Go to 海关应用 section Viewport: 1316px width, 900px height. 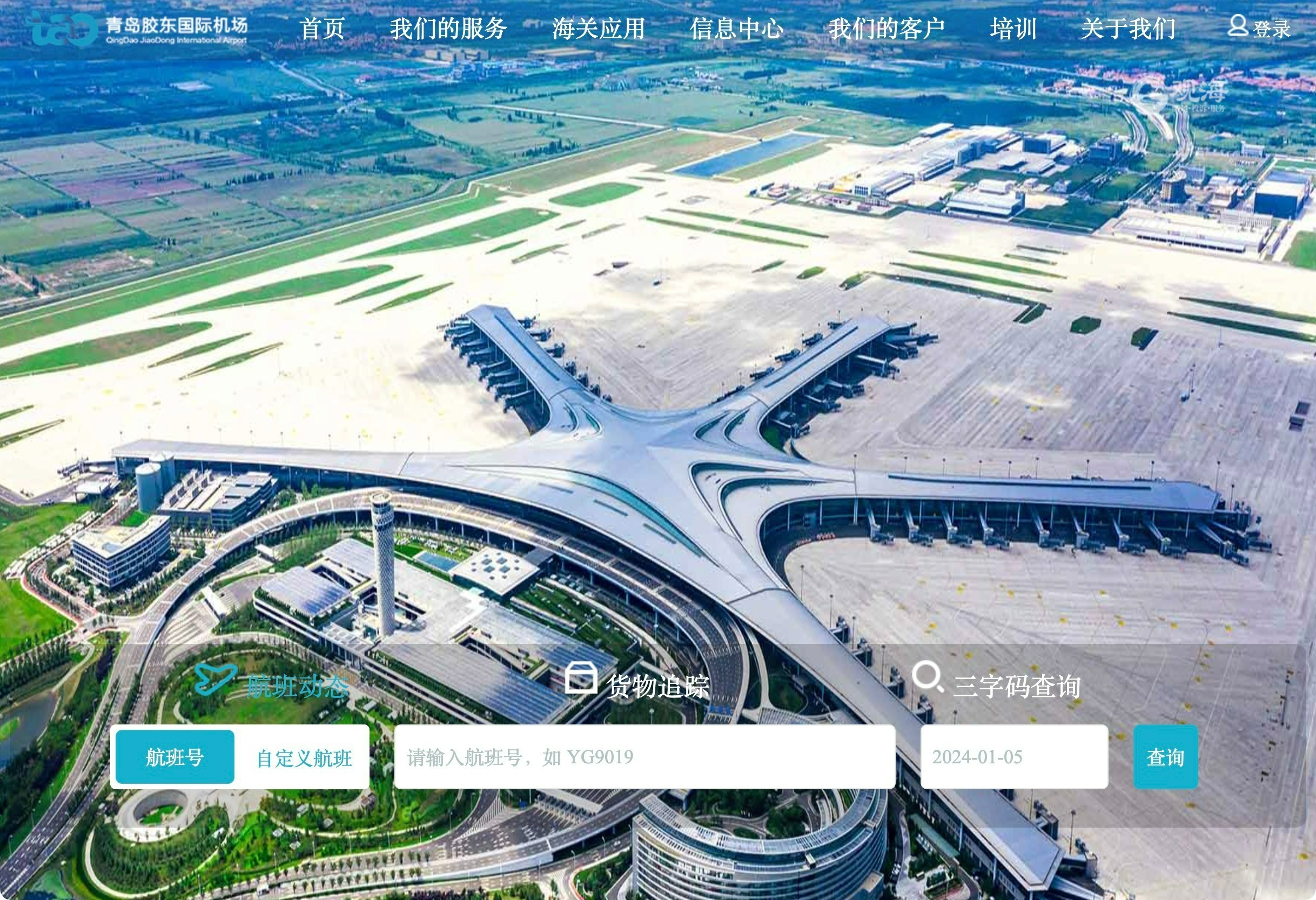coord(598,29)
